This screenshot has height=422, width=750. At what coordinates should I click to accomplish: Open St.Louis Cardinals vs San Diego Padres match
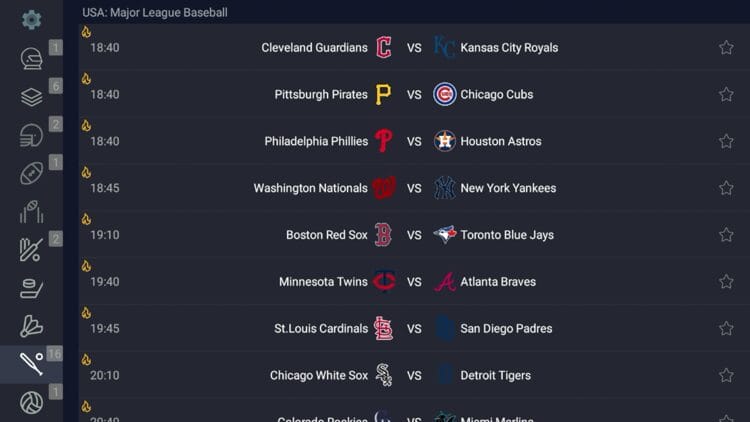(x=410, y=328)
